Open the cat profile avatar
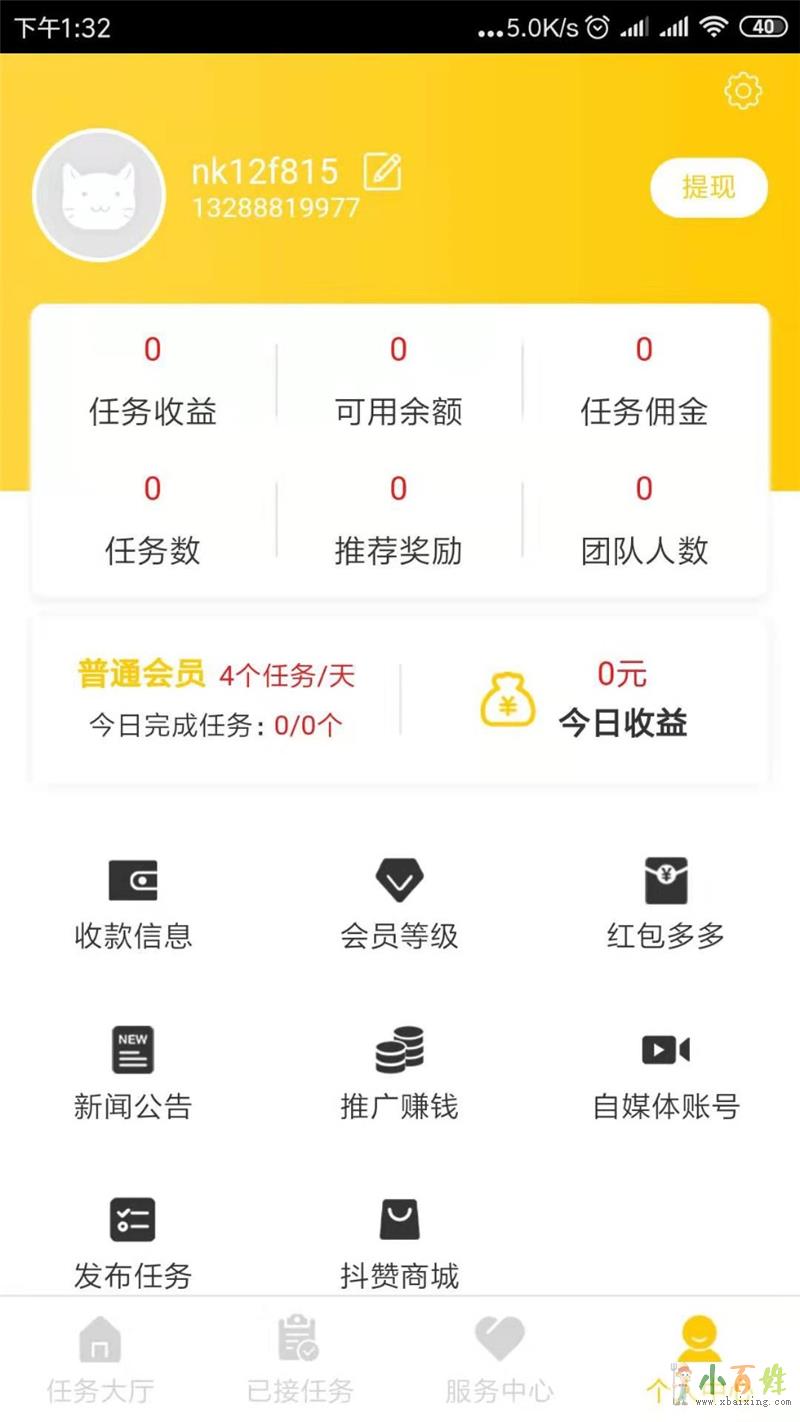This screenshot has width=800, height=1422. click(x=98, y=195)
